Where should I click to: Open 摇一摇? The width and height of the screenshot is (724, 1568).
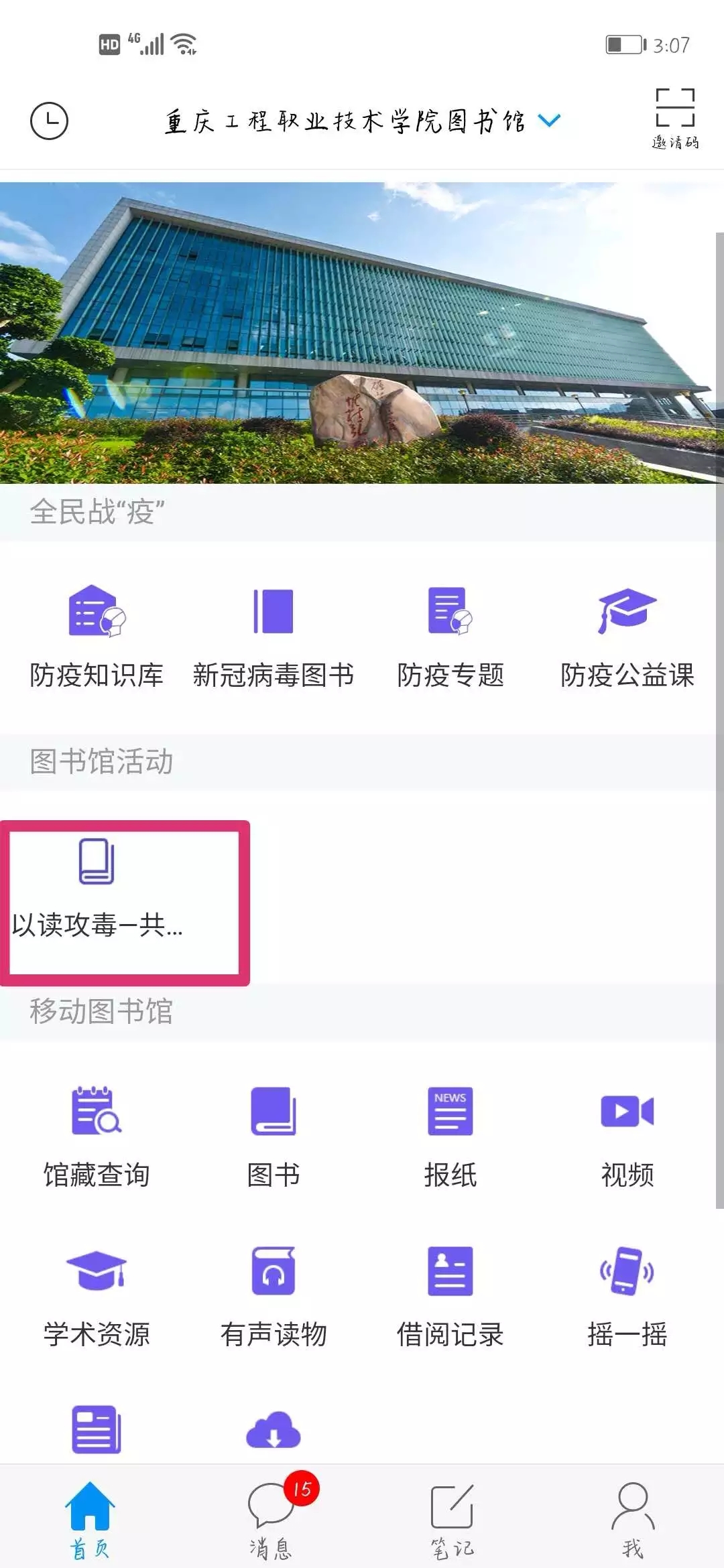(x=627, y=1297)
